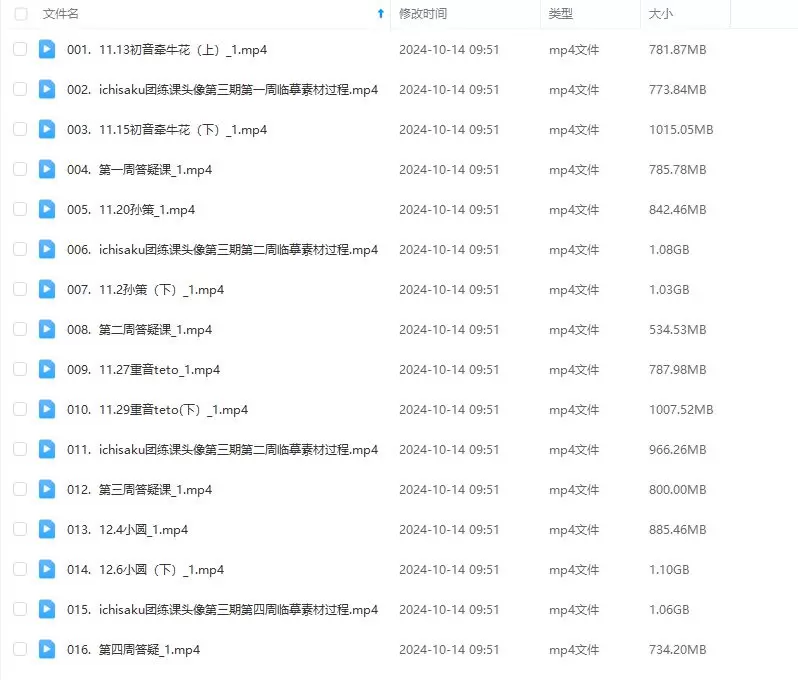Select checkbox for 003. 11.15初音牵牛花（下）

[20, 130]
